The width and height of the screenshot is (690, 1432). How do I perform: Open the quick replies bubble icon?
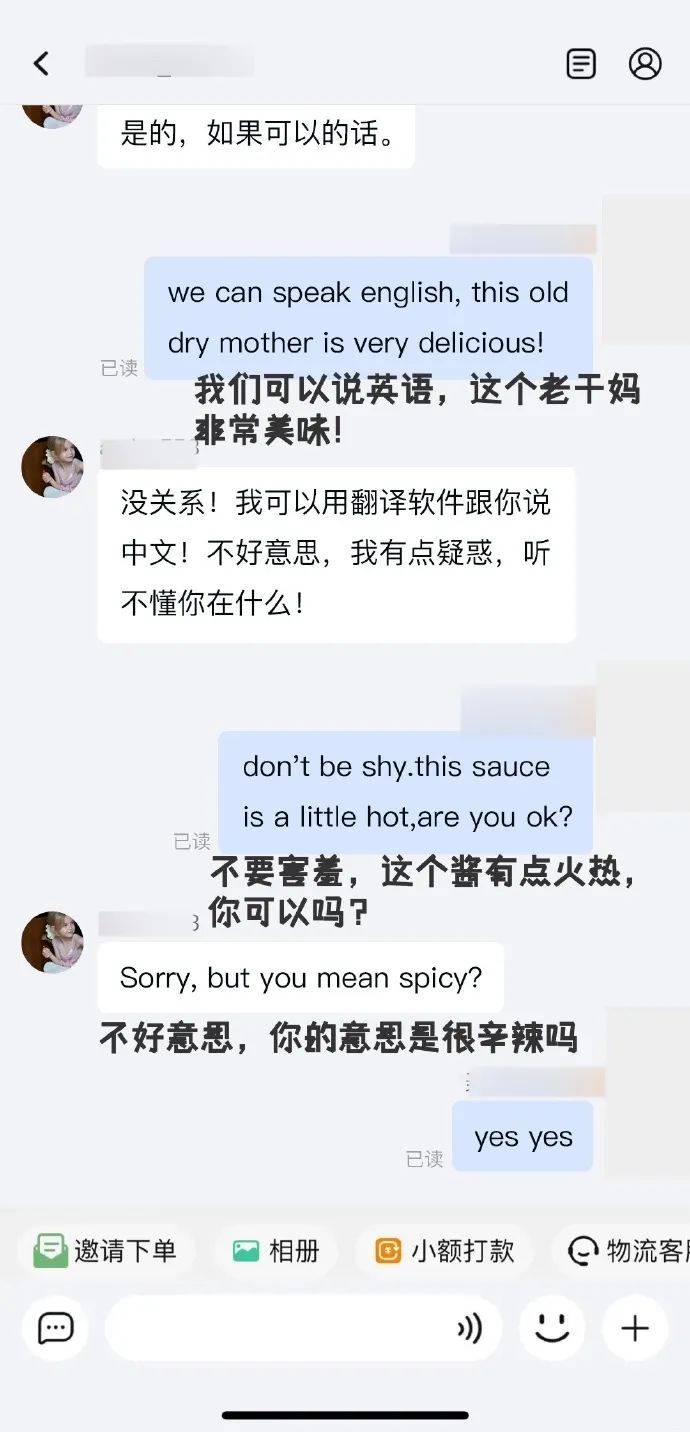[x=55, y=1328]
